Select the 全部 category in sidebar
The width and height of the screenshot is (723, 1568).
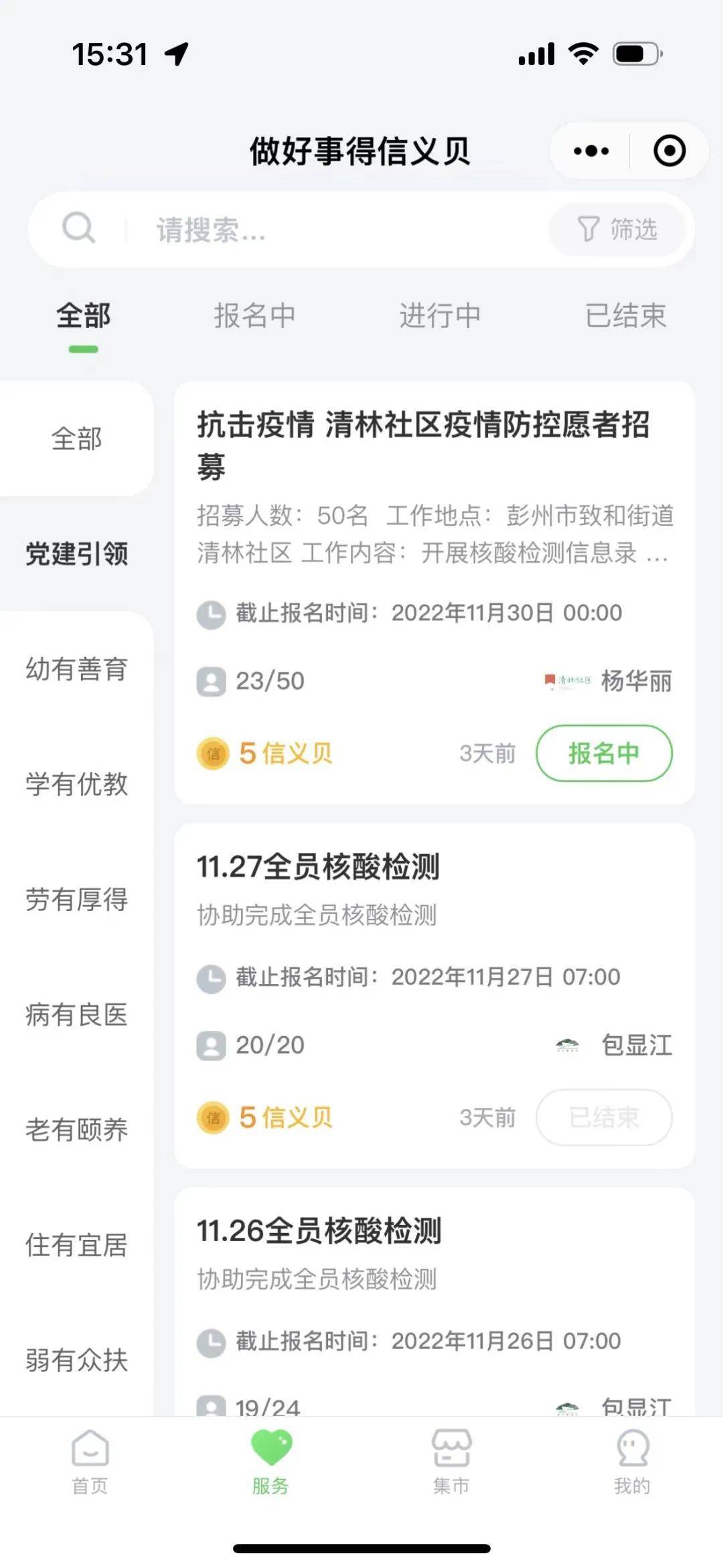(76, 439)
